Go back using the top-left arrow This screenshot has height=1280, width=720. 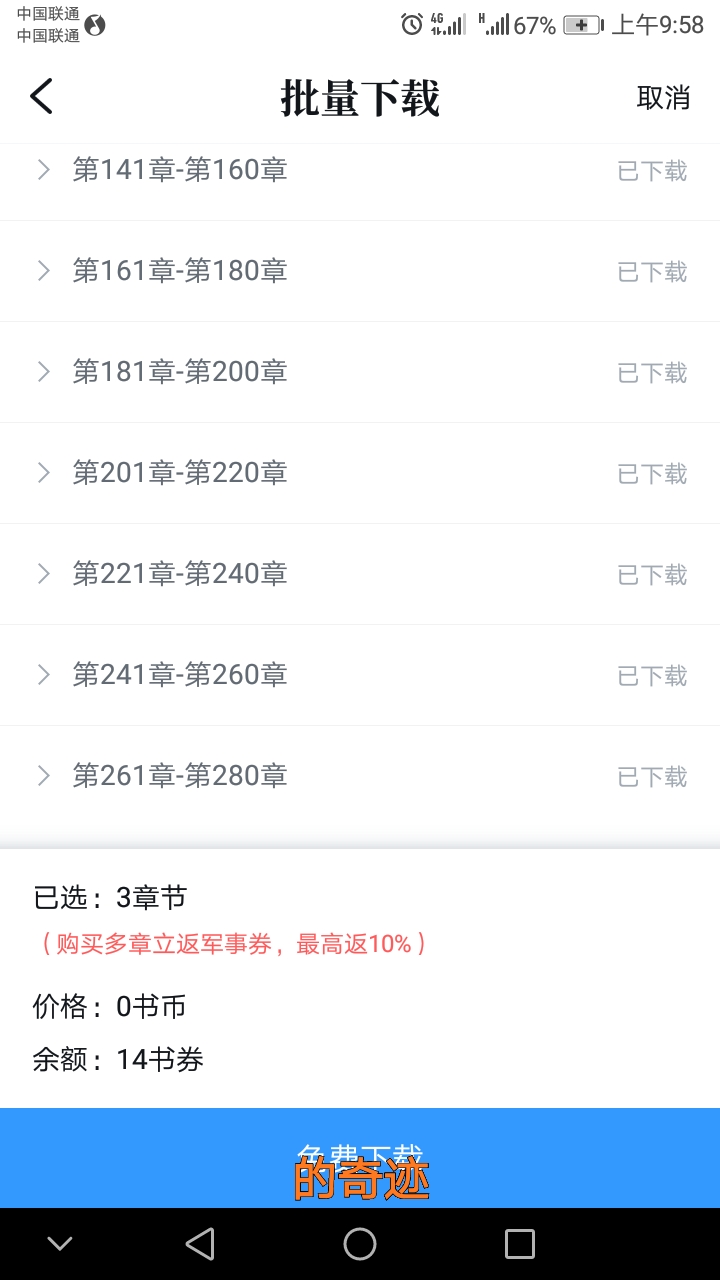pyautogui.click(x=41, y=97)
